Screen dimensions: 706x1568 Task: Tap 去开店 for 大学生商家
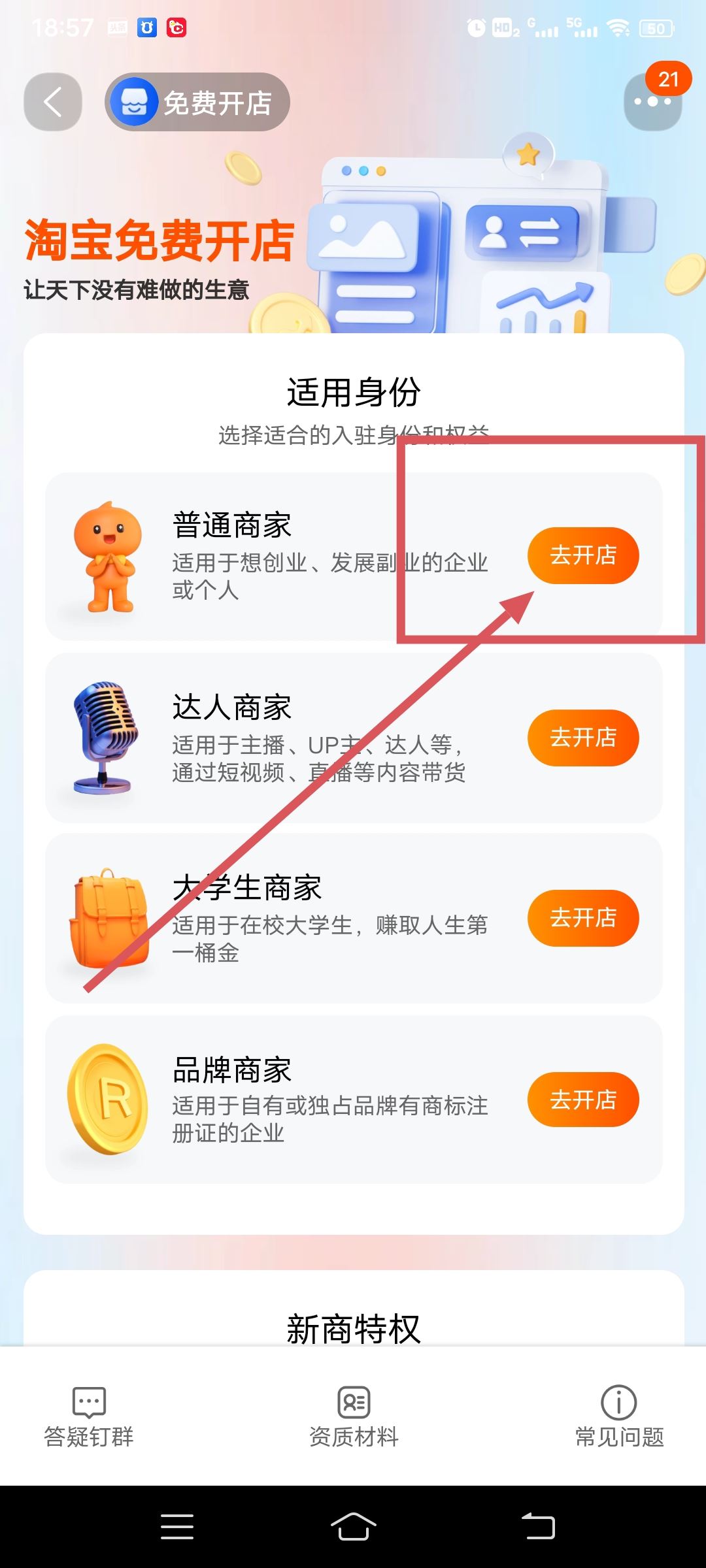click(583, 918)
